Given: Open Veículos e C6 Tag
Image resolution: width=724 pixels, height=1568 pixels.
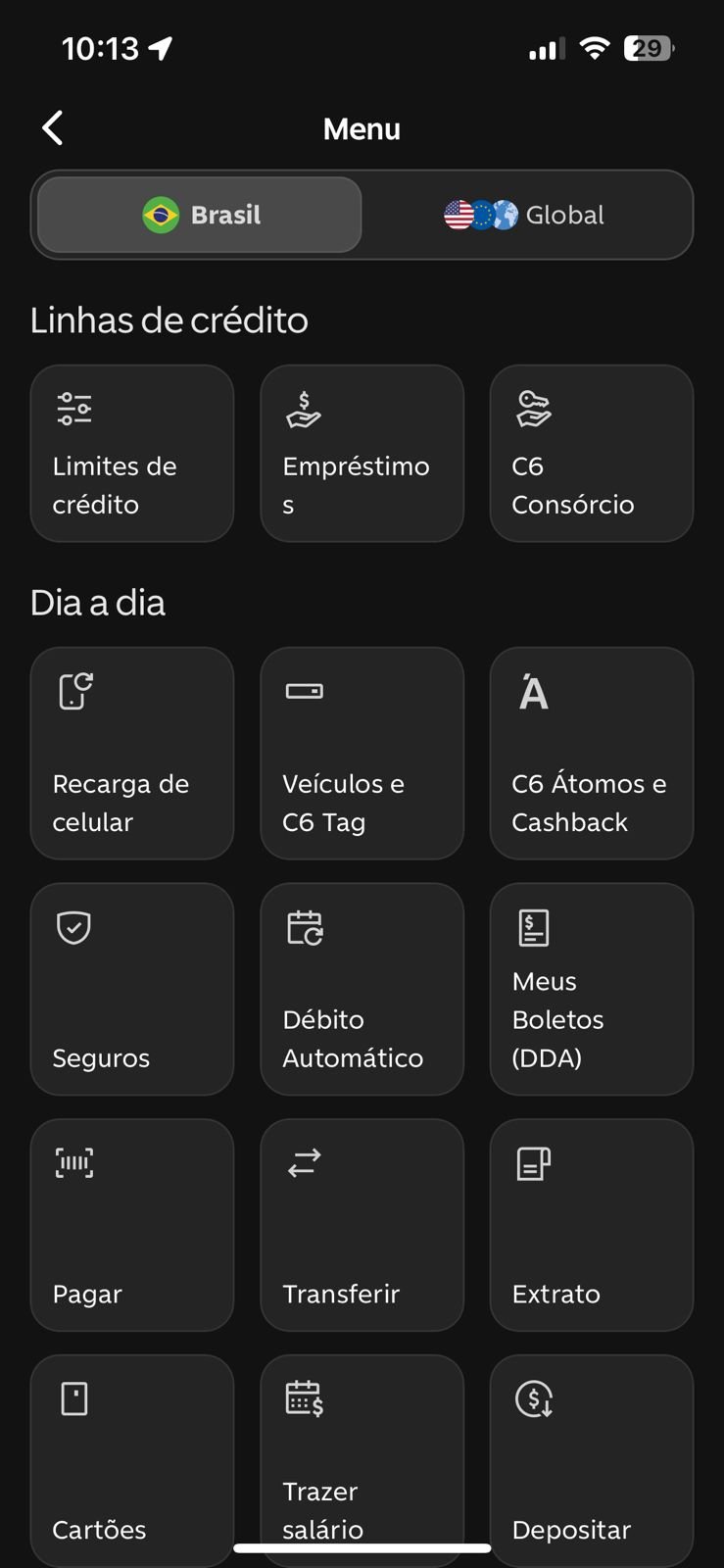Looking at the screenshot, I should pyautogui.click(x=362, y=754).
